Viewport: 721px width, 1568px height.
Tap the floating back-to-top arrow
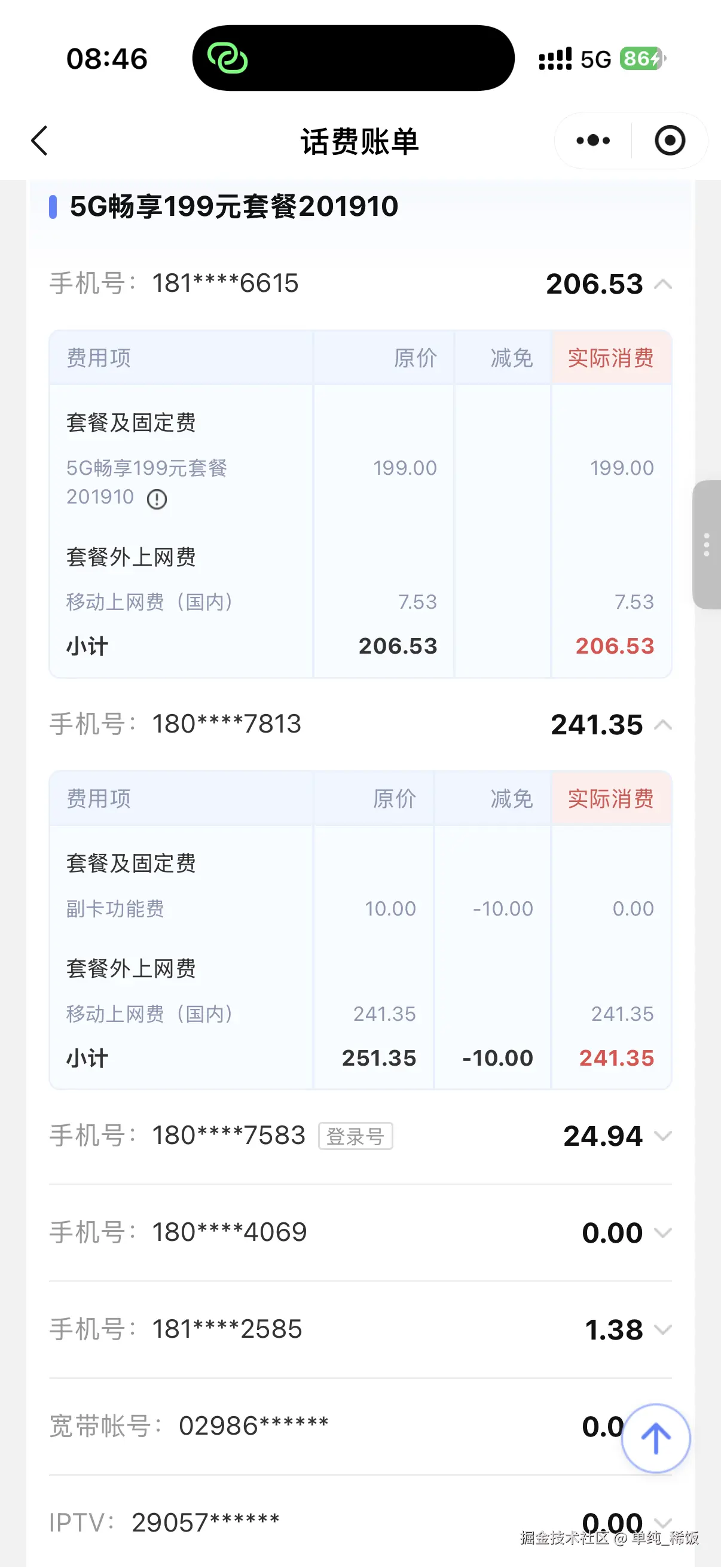pos(655,1438)
